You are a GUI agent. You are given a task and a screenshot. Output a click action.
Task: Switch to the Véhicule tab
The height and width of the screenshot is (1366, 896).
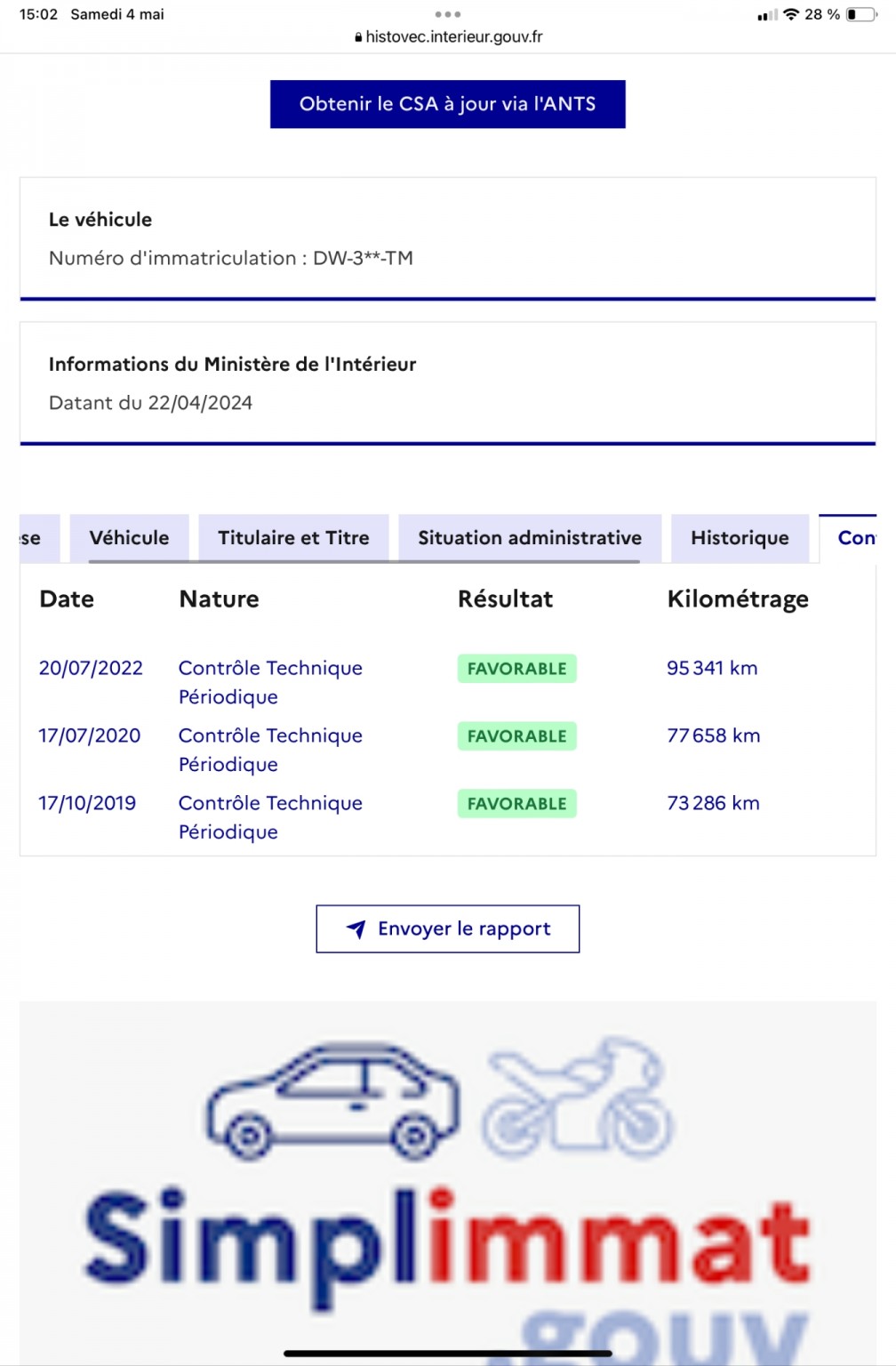pos(129,538)
